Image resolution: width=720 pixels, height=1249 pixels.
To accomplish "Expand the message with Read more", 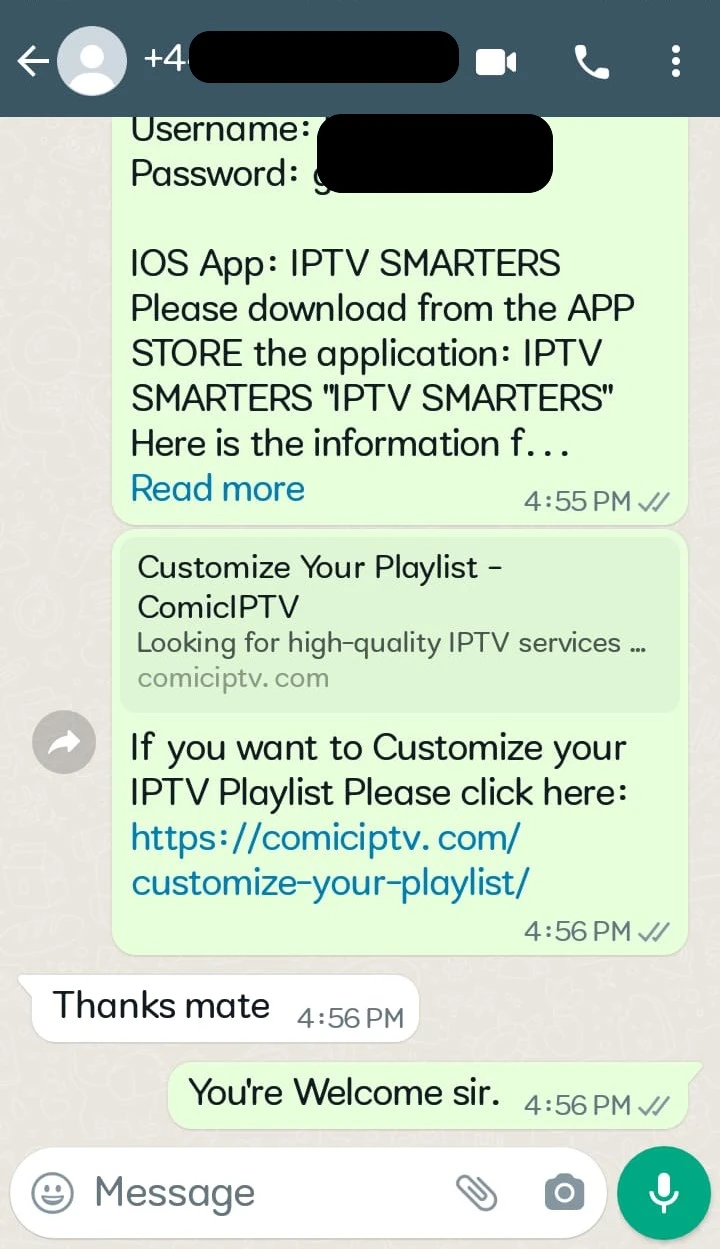I will point(218,489).
